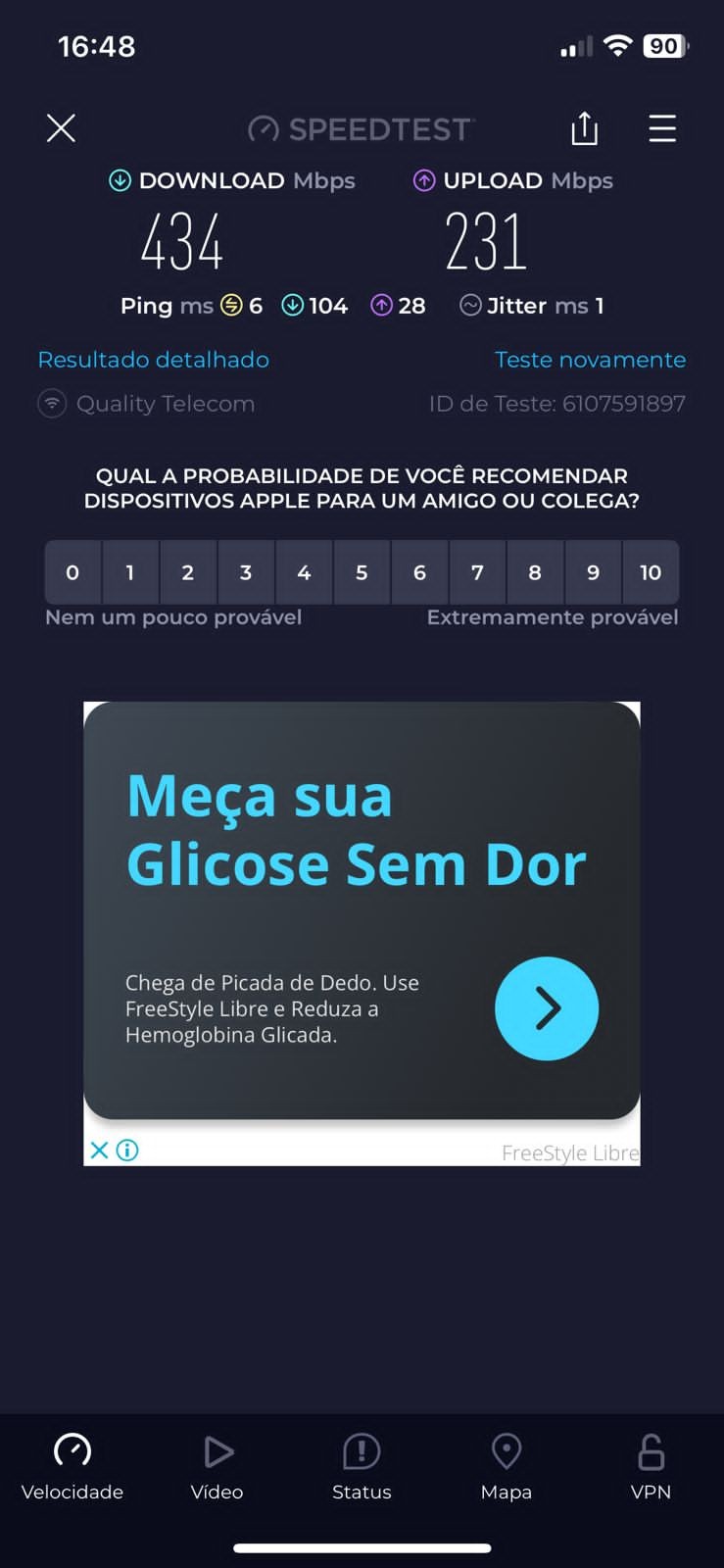Switch to the VPN tab
This screenshot has width=724, height=1568.
pyautogui.click(x=651, y=1467)
